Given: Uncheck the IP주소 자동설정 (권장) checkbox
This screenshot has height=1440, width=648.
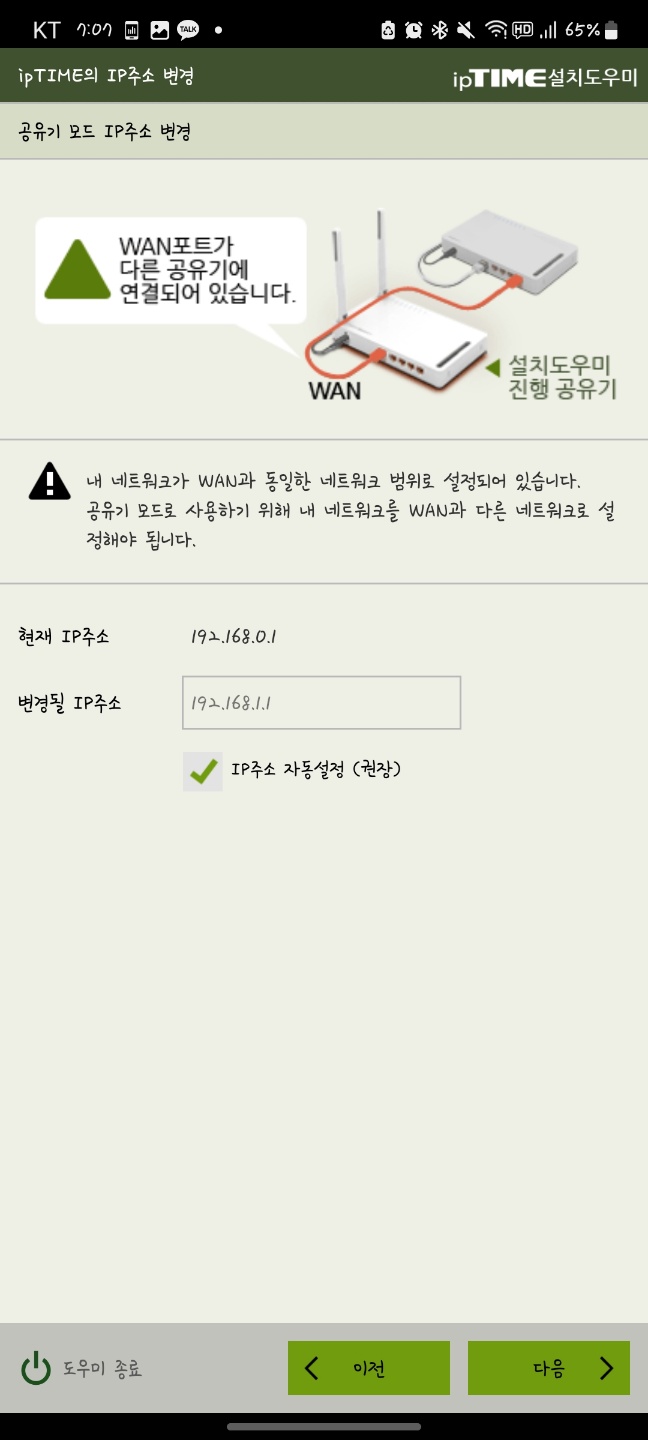Looking at the screenshot, I should (x=203, y=771).
